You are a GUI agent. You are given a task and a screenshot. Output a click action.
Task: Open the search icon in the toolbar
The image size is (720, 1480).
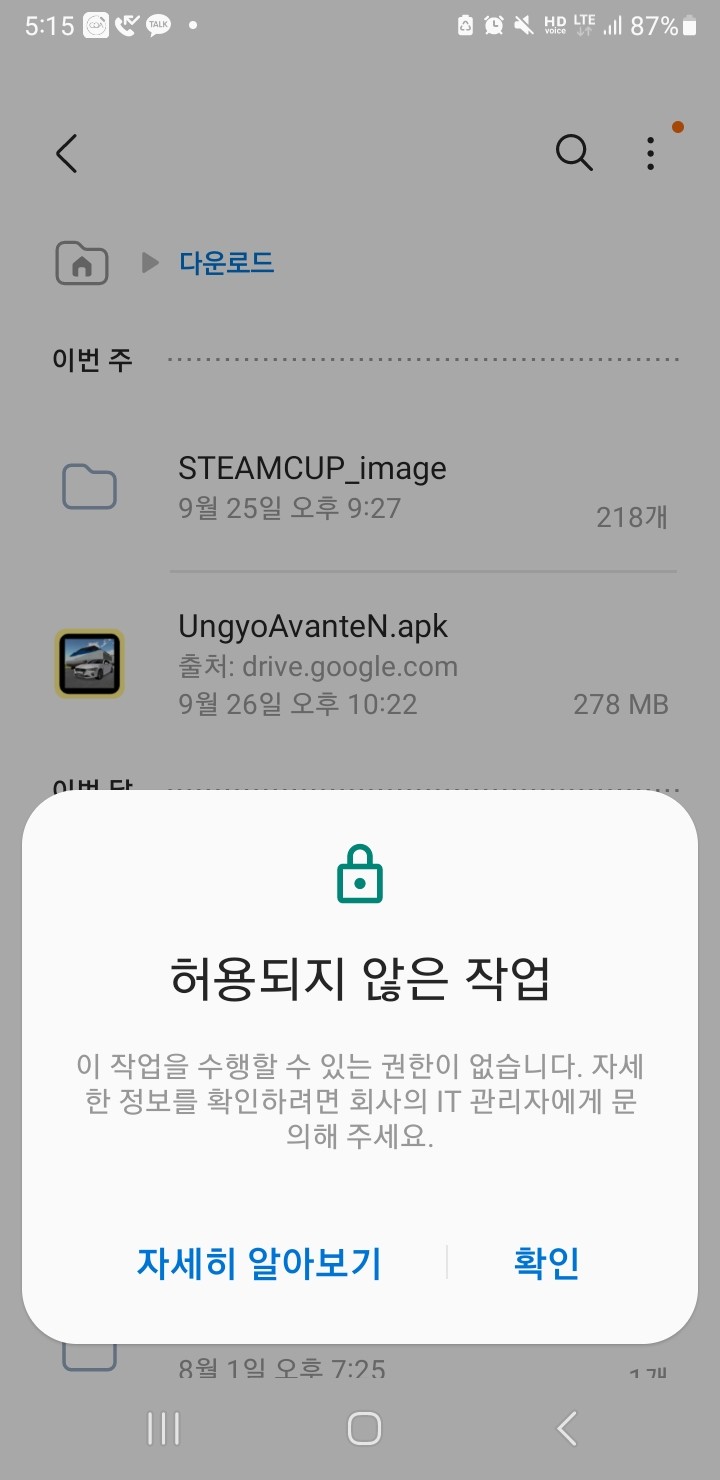click(x=573, y=153)
